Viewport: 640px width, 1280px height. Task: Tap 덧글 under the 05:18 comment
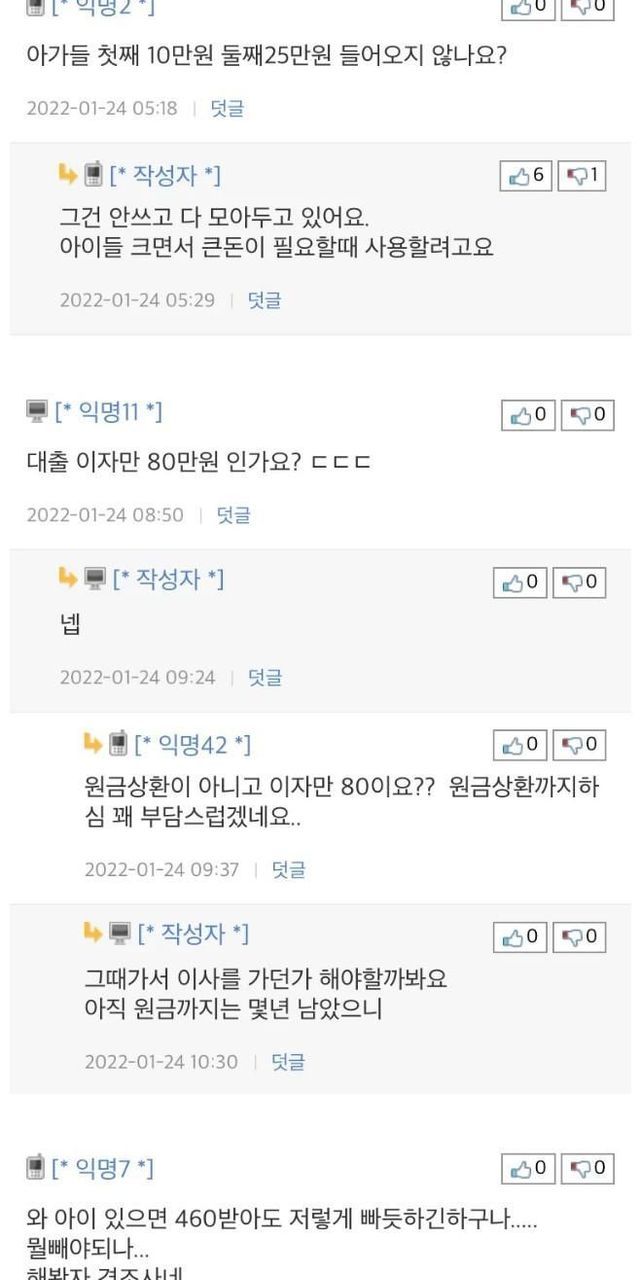(227, 108)
